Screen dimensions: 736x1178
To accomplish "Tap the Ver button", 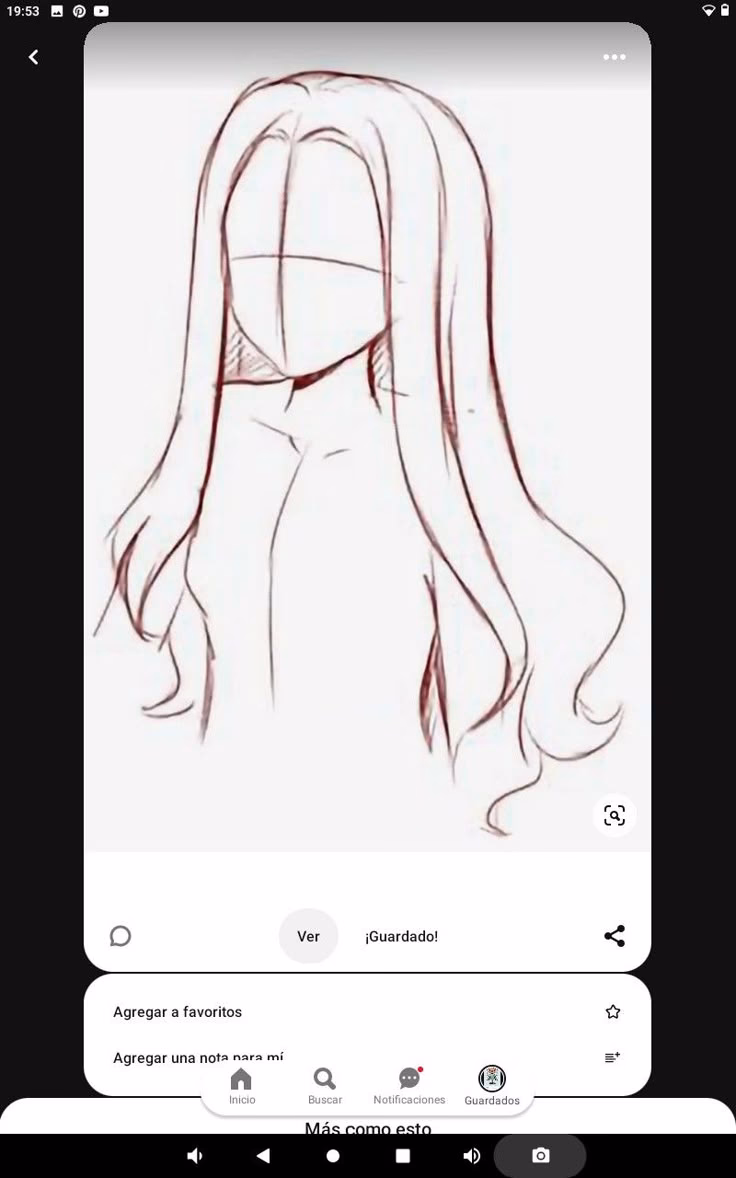I will pos(308,936).
